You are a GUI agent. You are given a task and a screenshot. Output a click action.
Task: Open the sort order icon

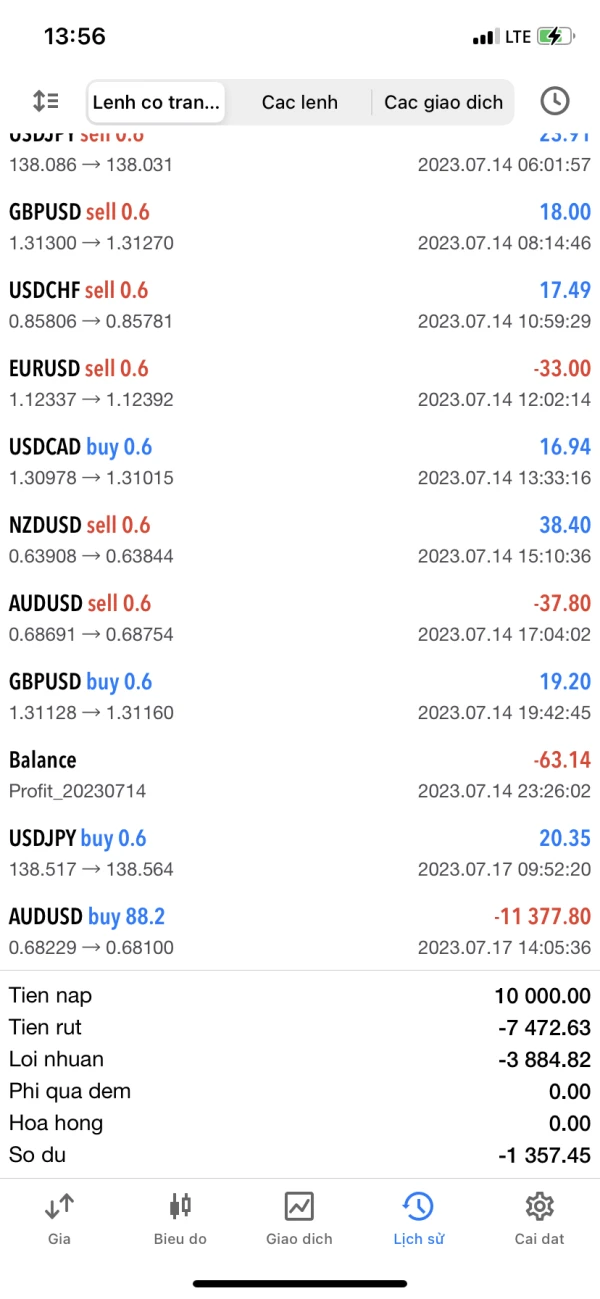click(x=46, y=101)
